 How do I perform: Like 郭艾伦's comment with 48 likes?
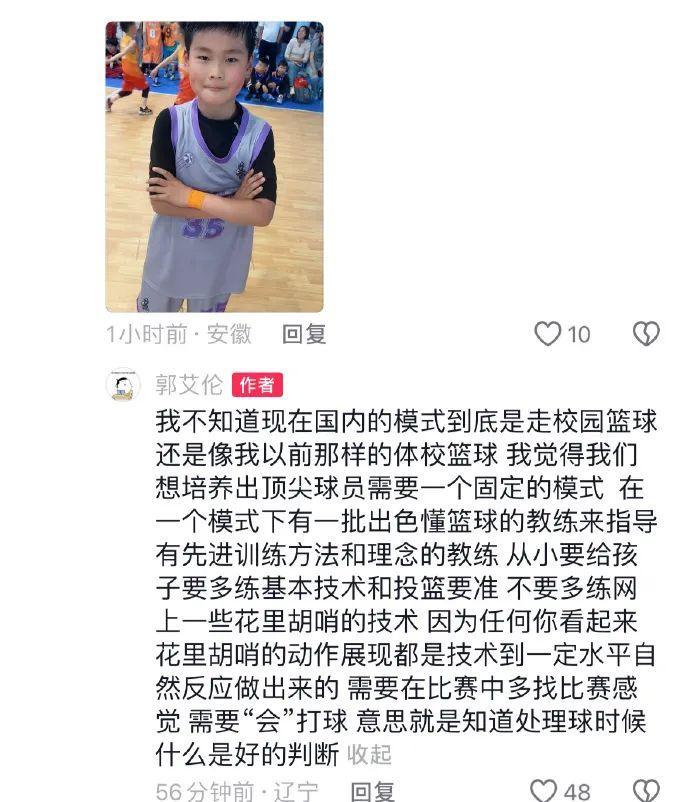544,791
